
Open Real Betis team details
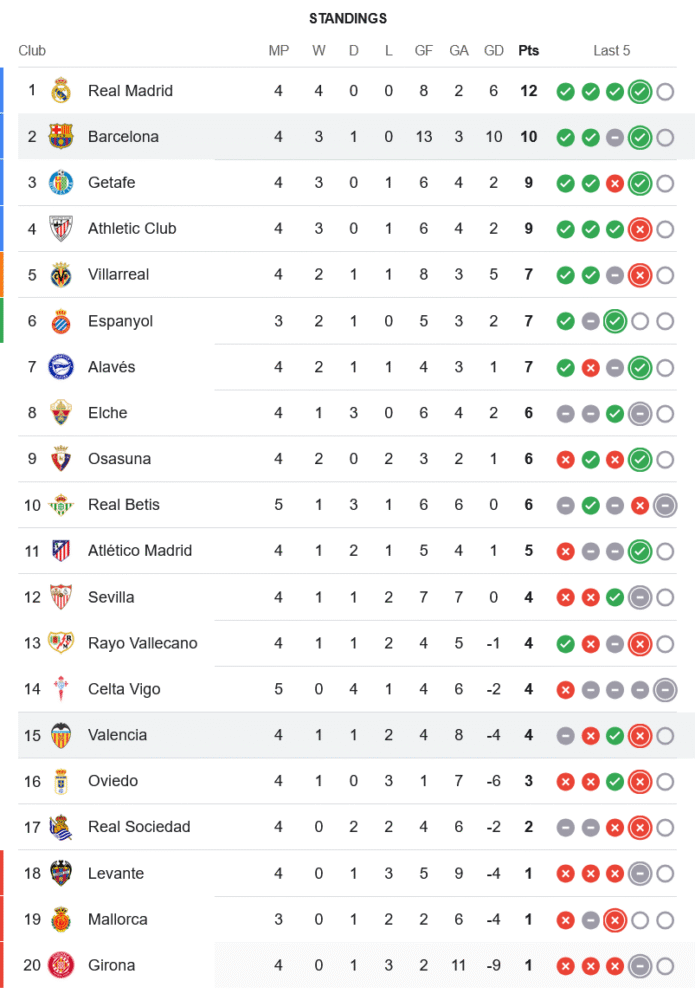click(123, 505)
